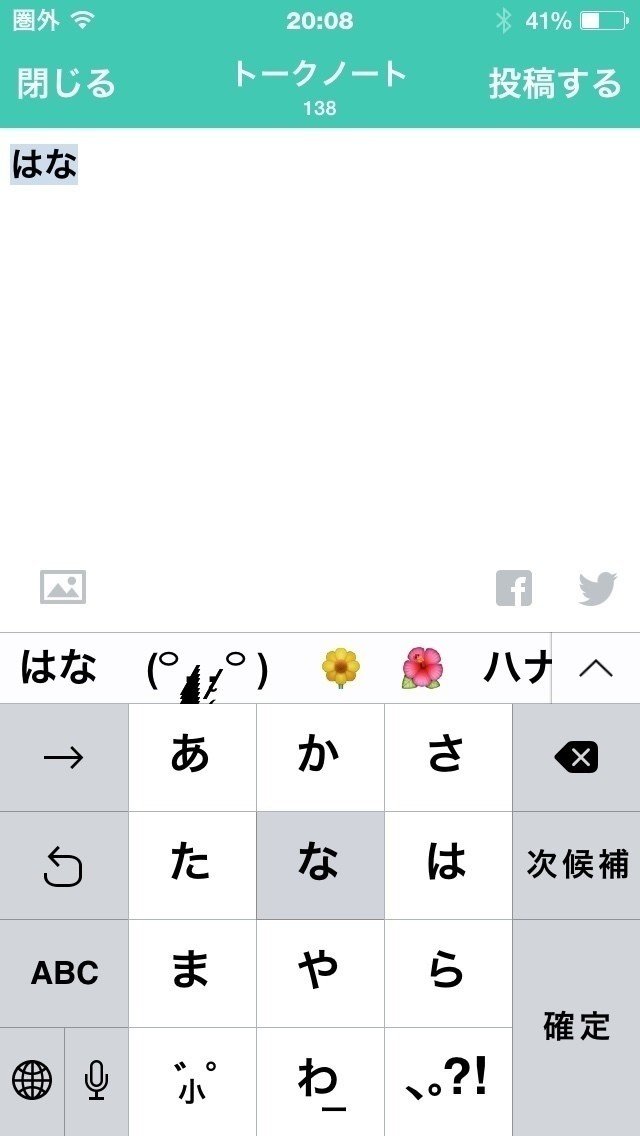Viewport: 640px width, 1136px height.
Task: Tap the punctuation key 、。?!
Action: pos(448,1081)
